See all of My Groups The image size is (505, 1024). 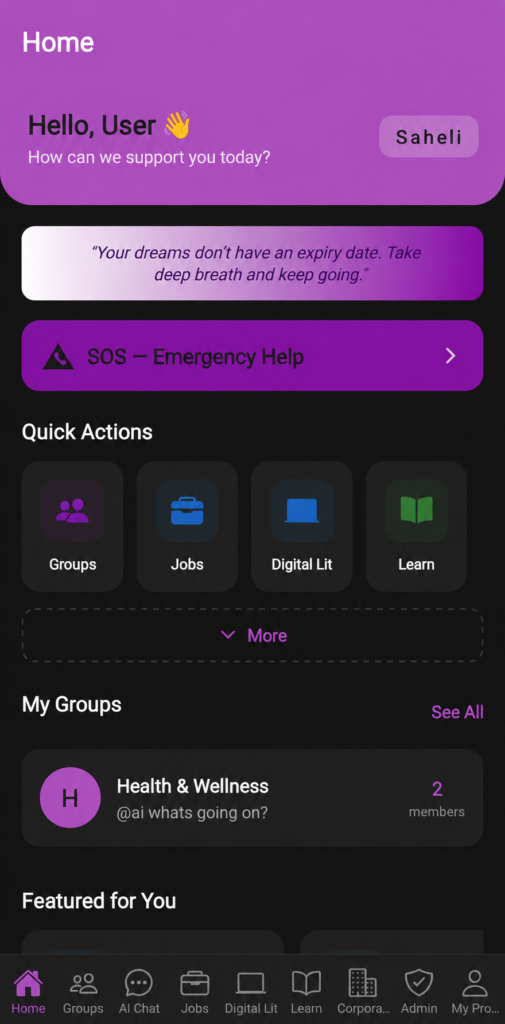click(x=457, y=712)
